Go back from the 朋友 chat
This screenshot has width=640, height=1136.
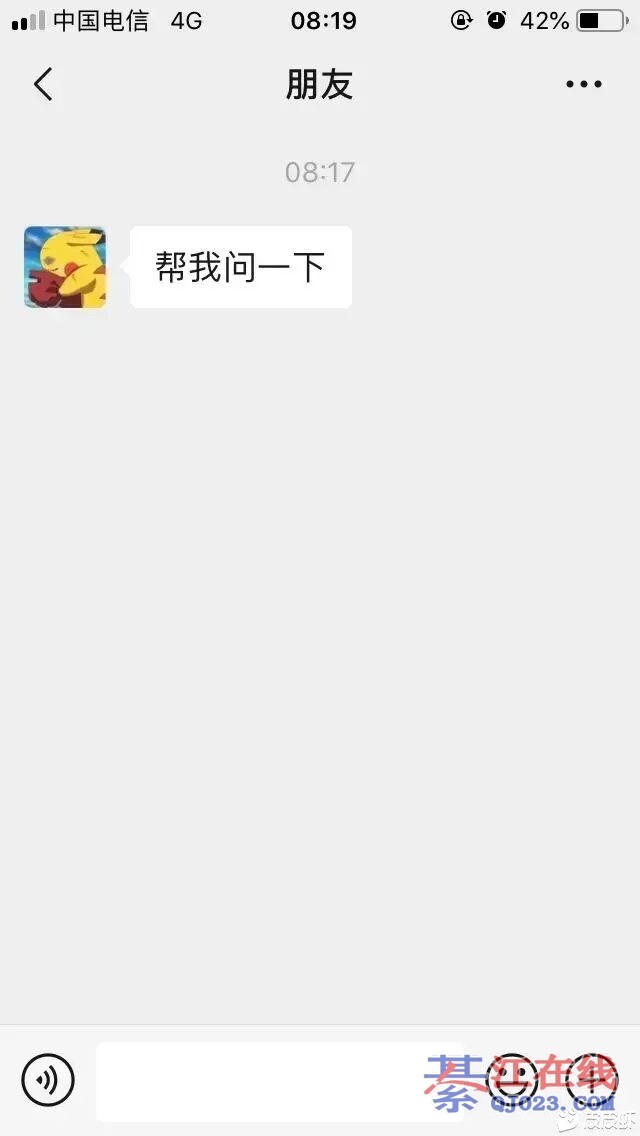click(43, 85)
